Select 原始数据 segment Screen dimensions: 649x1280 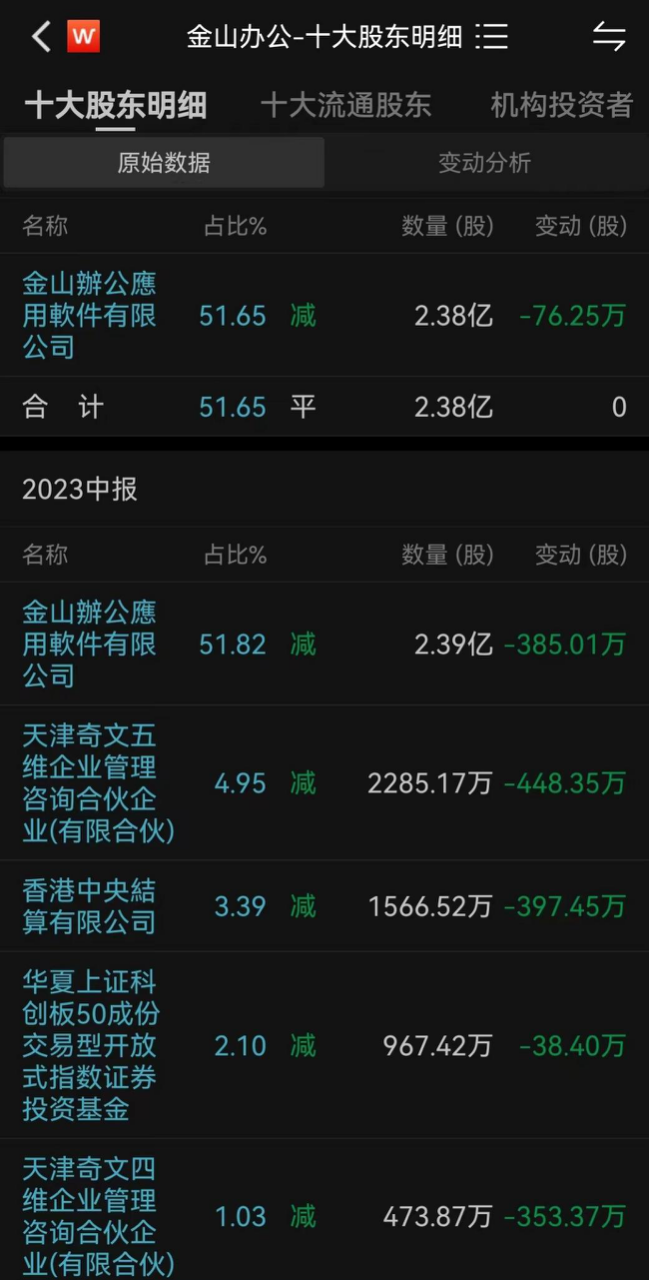coord(164,163)
